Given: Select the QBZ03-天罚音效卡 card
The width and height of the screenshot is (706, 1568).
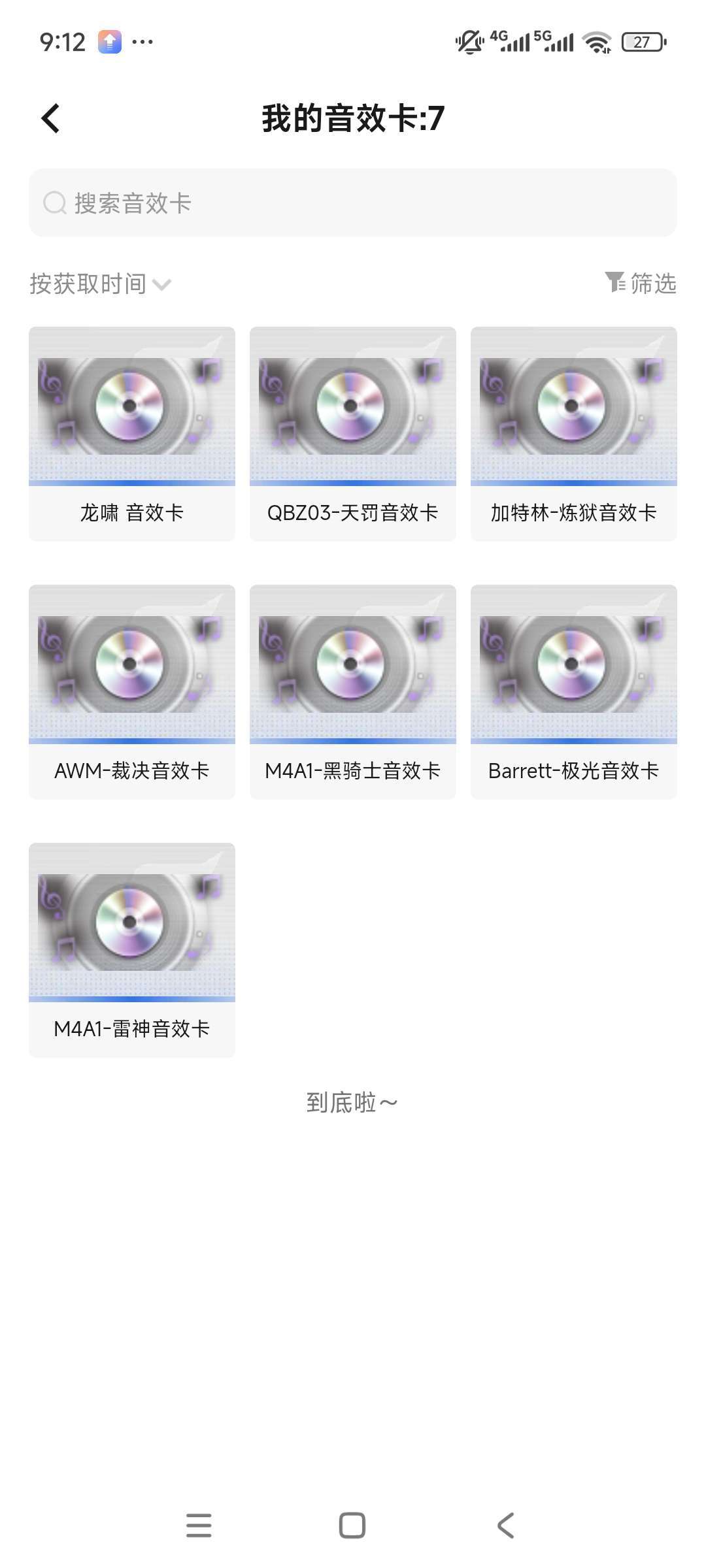Looking at the screenshot, I should coord(352,434).
